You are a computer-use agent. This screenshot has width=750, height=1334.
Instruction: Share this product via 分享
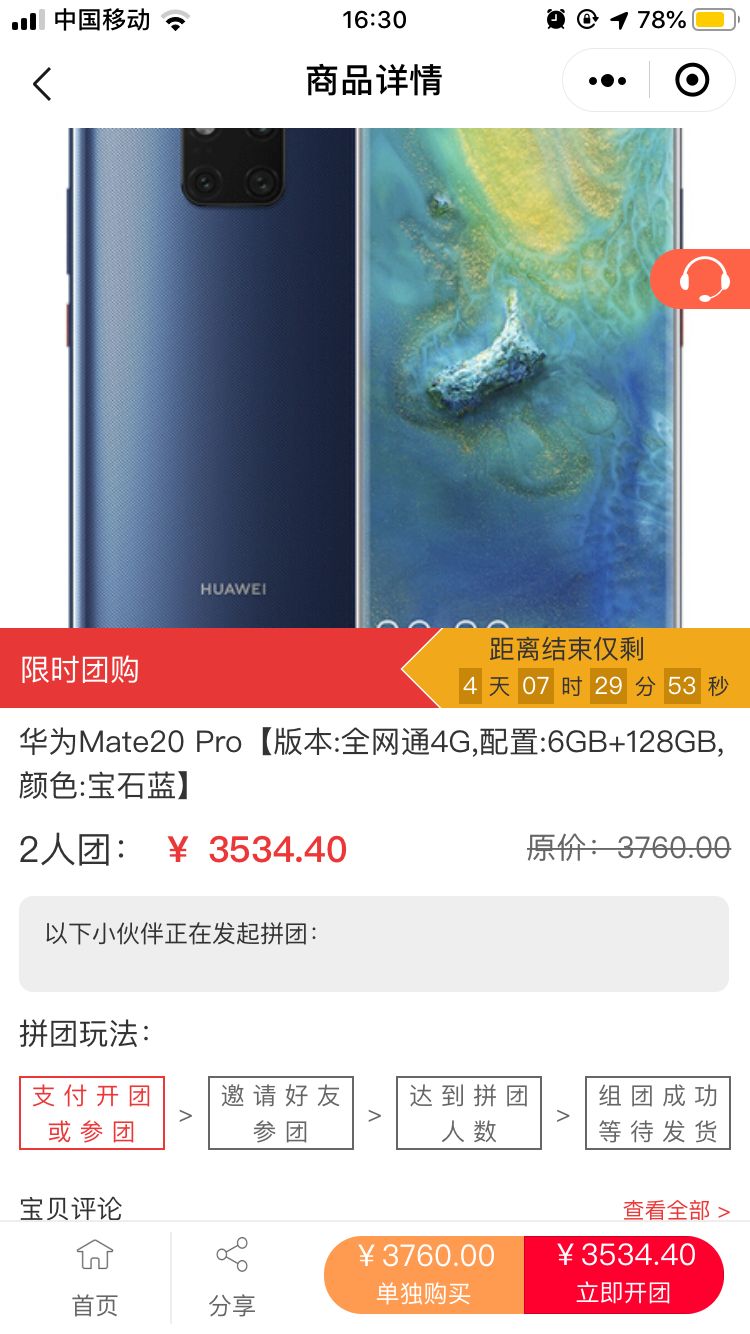(232, 1277)
